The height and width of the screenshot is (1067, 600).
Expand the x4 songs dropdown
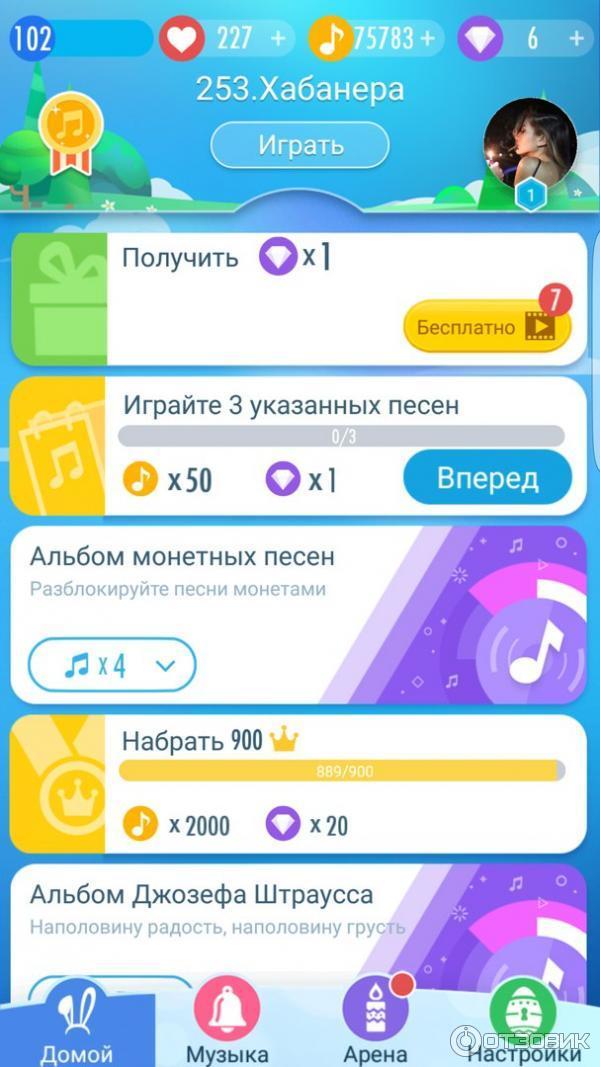pyautogui.click(x=112, y=665)
